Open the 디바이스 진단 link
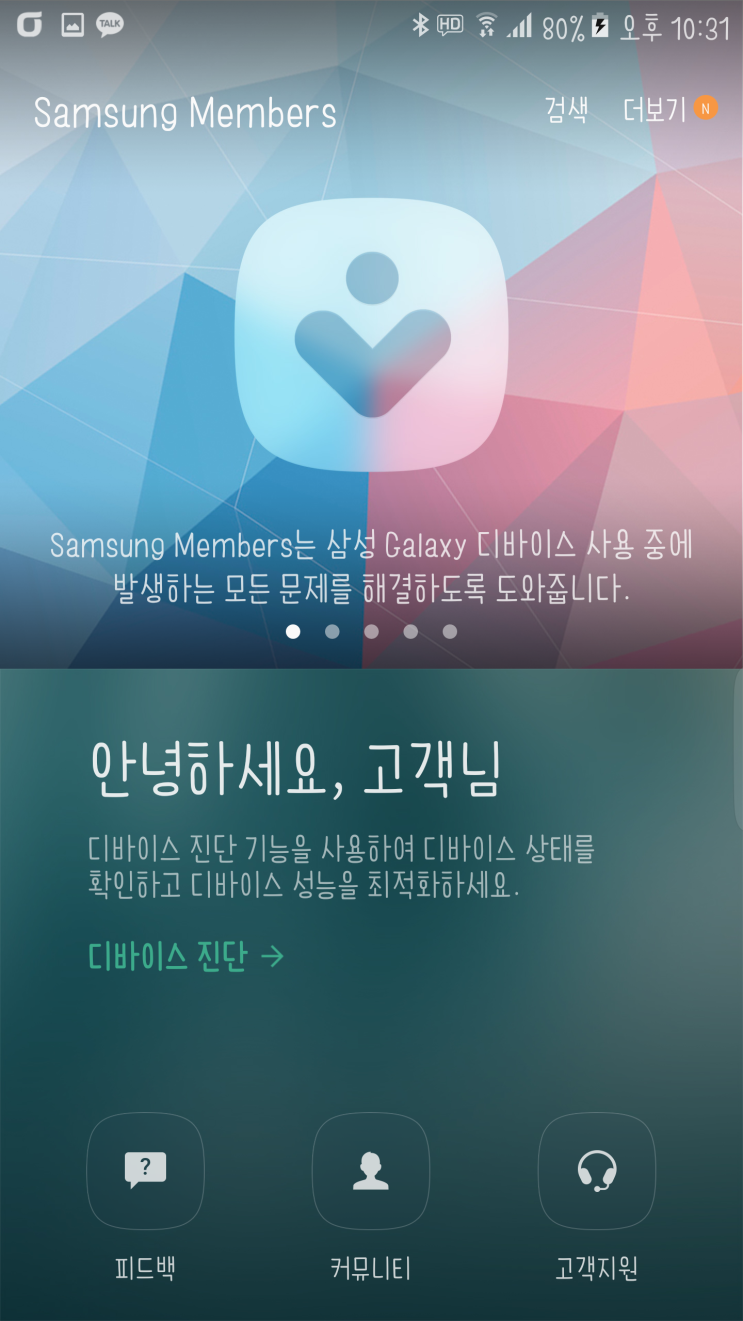743x1321 pixels. point(186,957)
